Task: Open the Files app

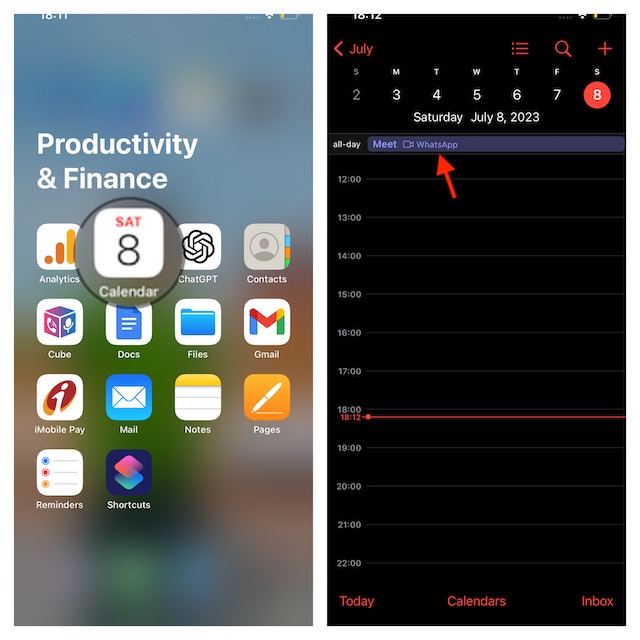Action: pos(198,322)
